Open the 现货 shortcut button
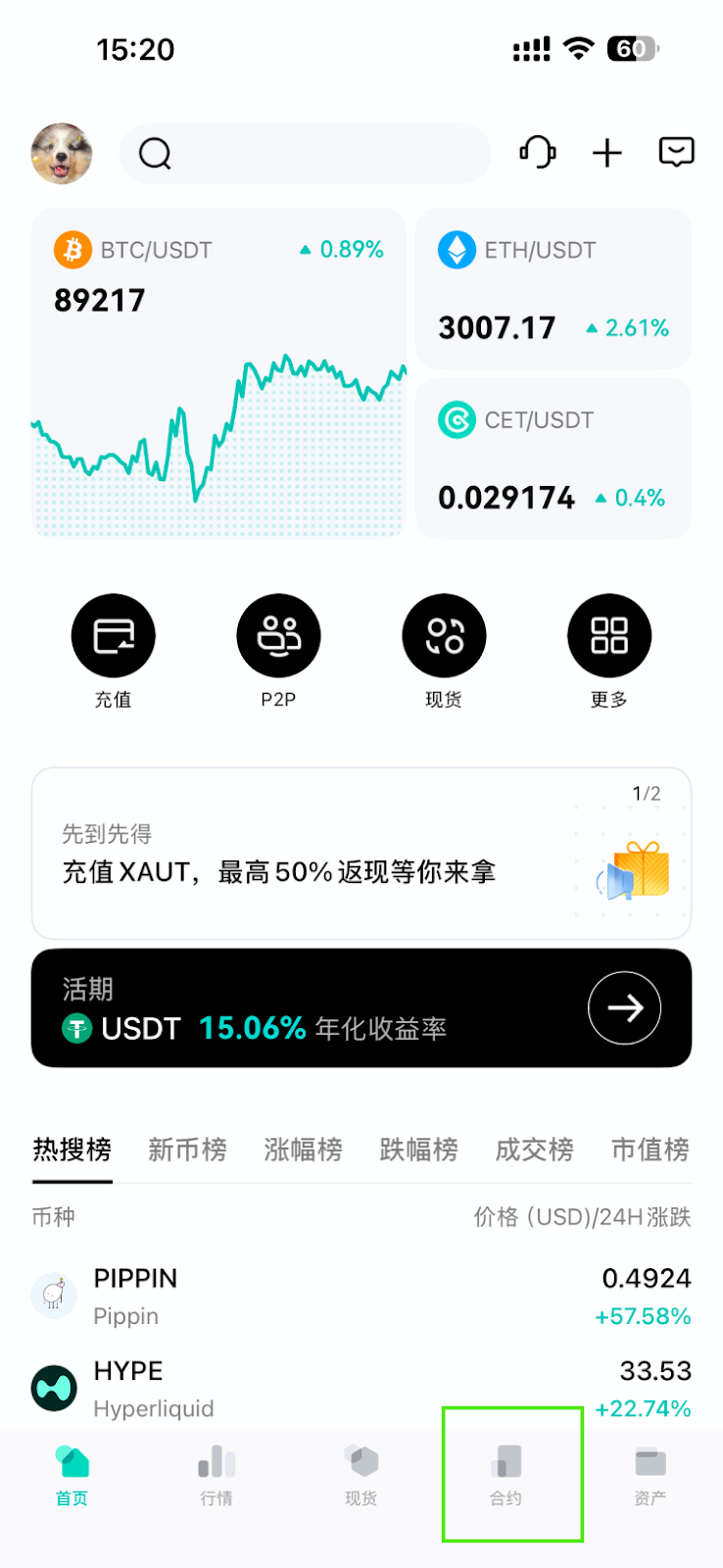The height and width of the screenshot is (1568, 723). pos(444,652)
